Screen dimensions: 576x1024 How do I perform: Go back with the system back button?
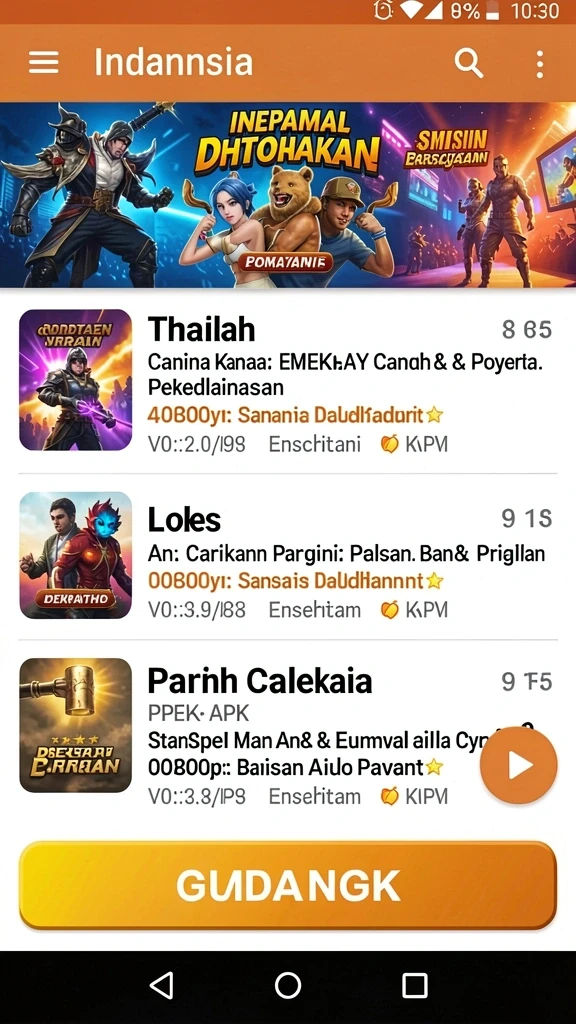(x=161, y=985)
